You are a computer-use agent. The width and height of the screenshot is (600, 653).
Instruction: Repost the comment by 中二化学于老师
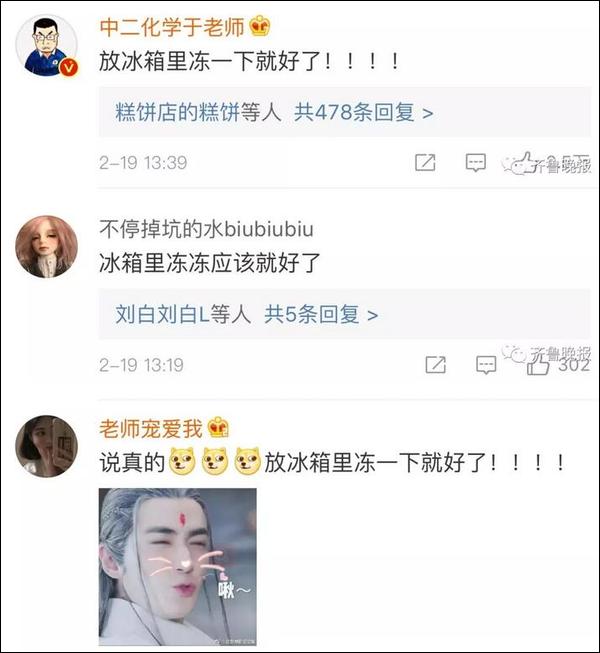425,162
